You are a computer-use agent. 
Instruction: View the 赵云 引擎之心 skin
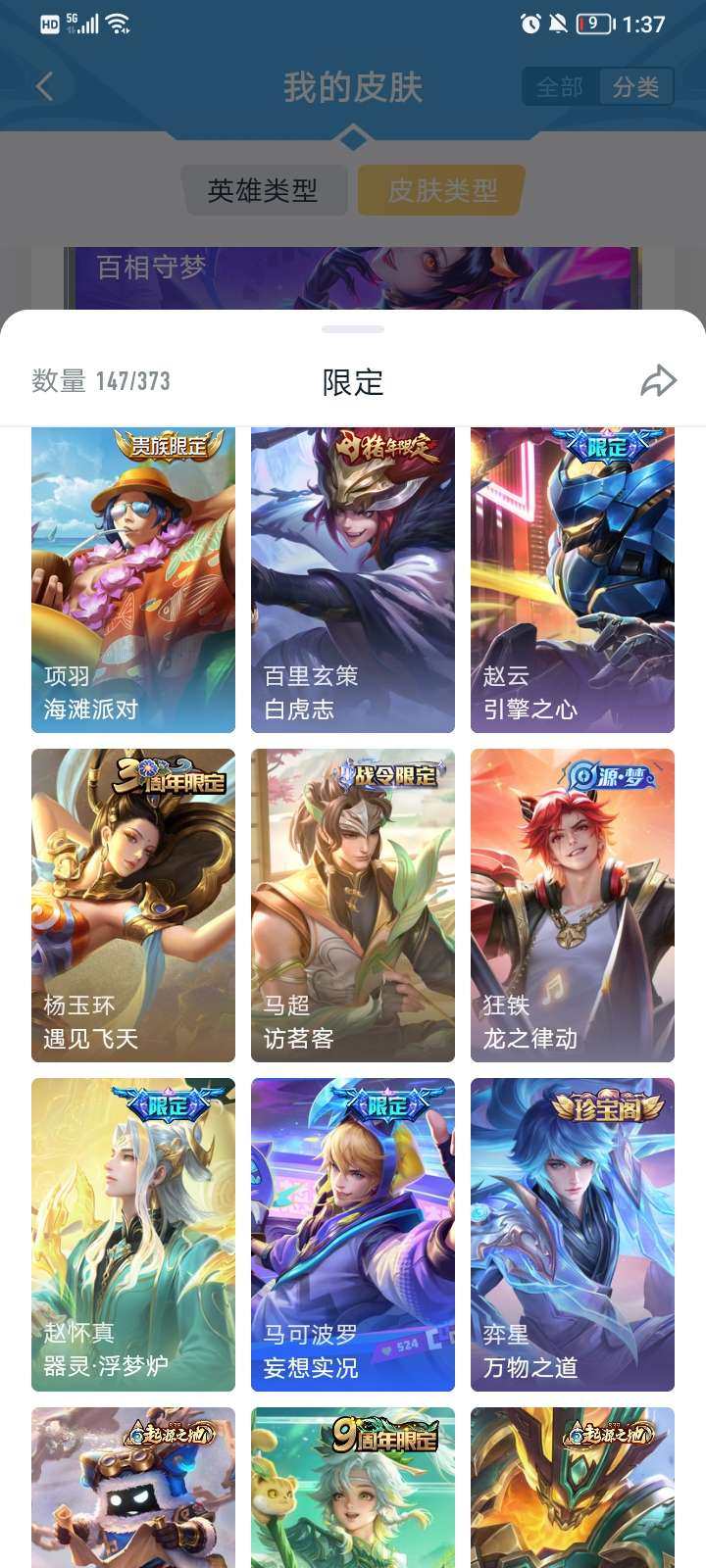pos(572,578)
